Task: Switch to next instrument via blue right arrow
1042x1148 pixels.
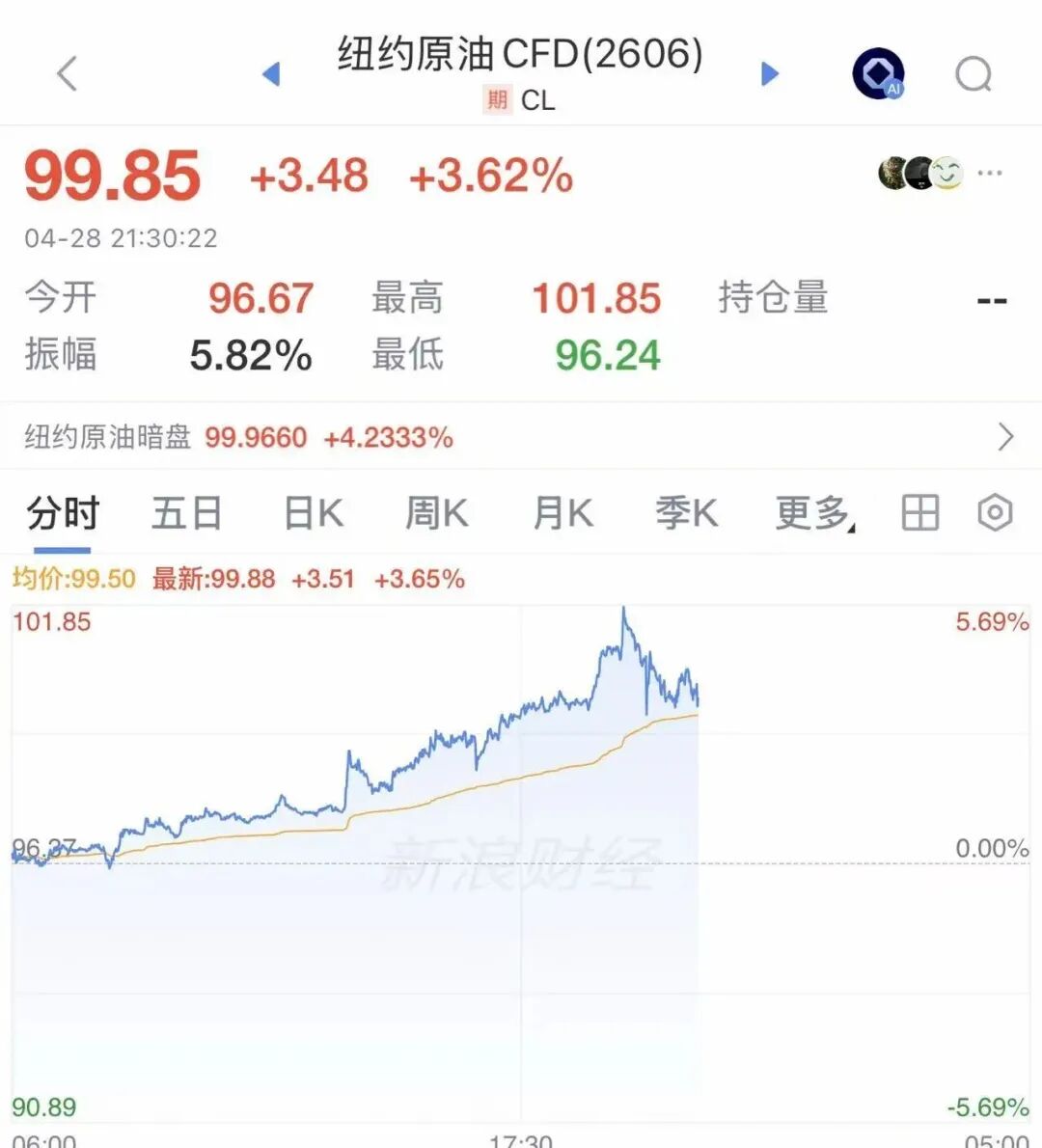Action: pyautogui.click(x=769, y=72)
